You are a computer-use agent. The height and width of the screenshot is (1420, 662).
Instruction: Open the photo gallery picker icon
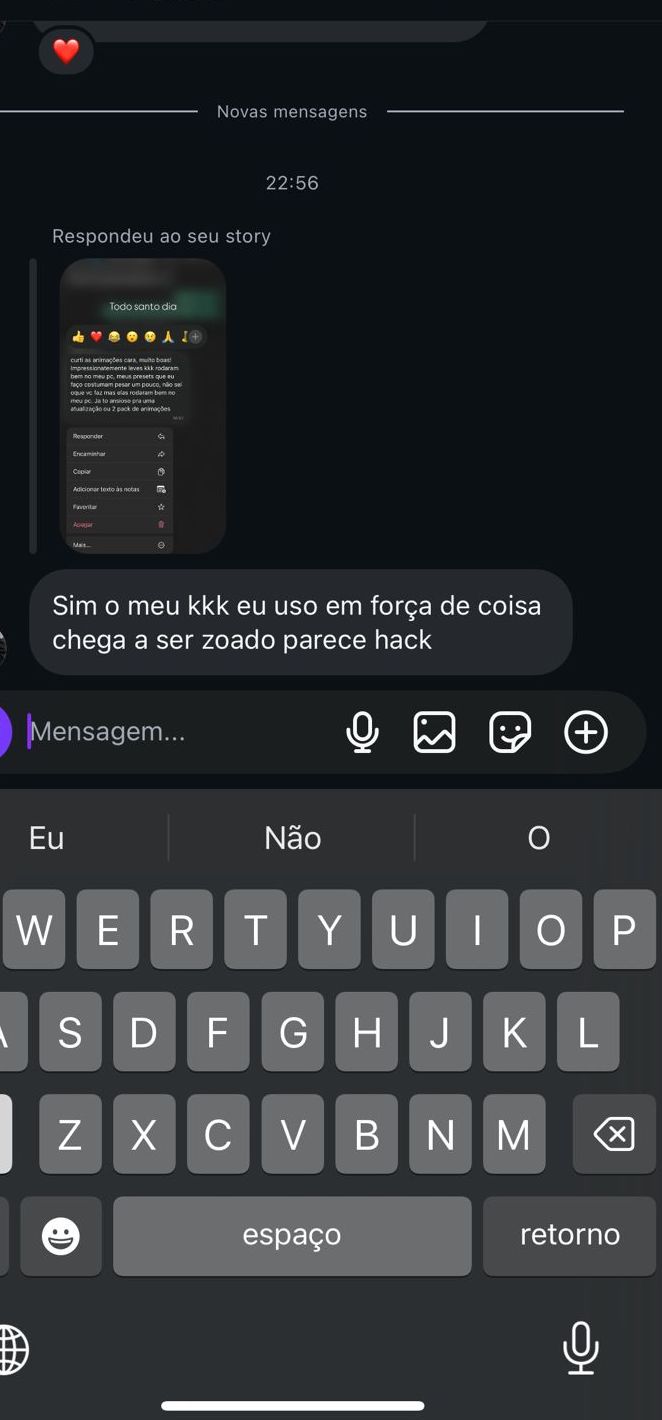pos(435,732)
